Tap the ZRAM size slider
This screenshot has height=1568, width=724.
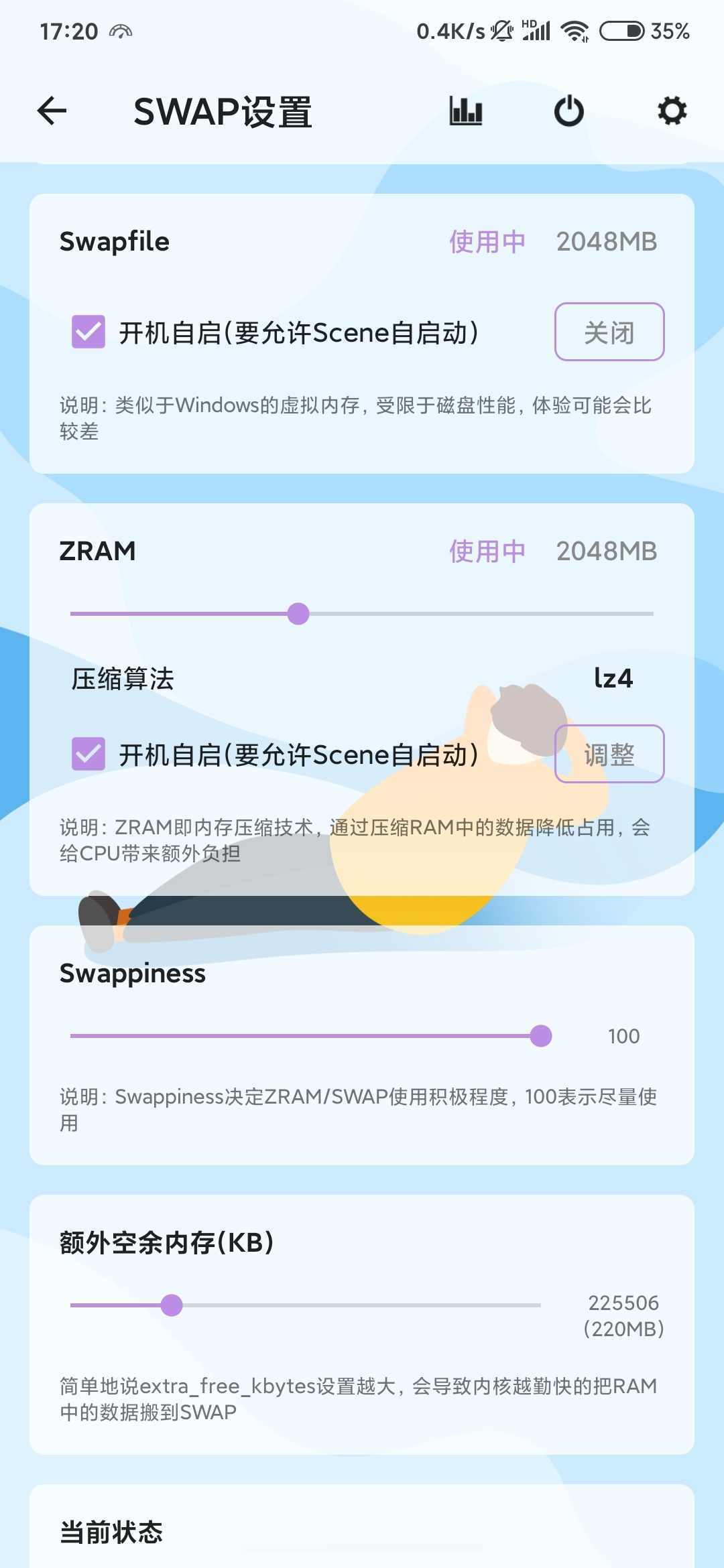pyautogui.click(x=362, y=614)
